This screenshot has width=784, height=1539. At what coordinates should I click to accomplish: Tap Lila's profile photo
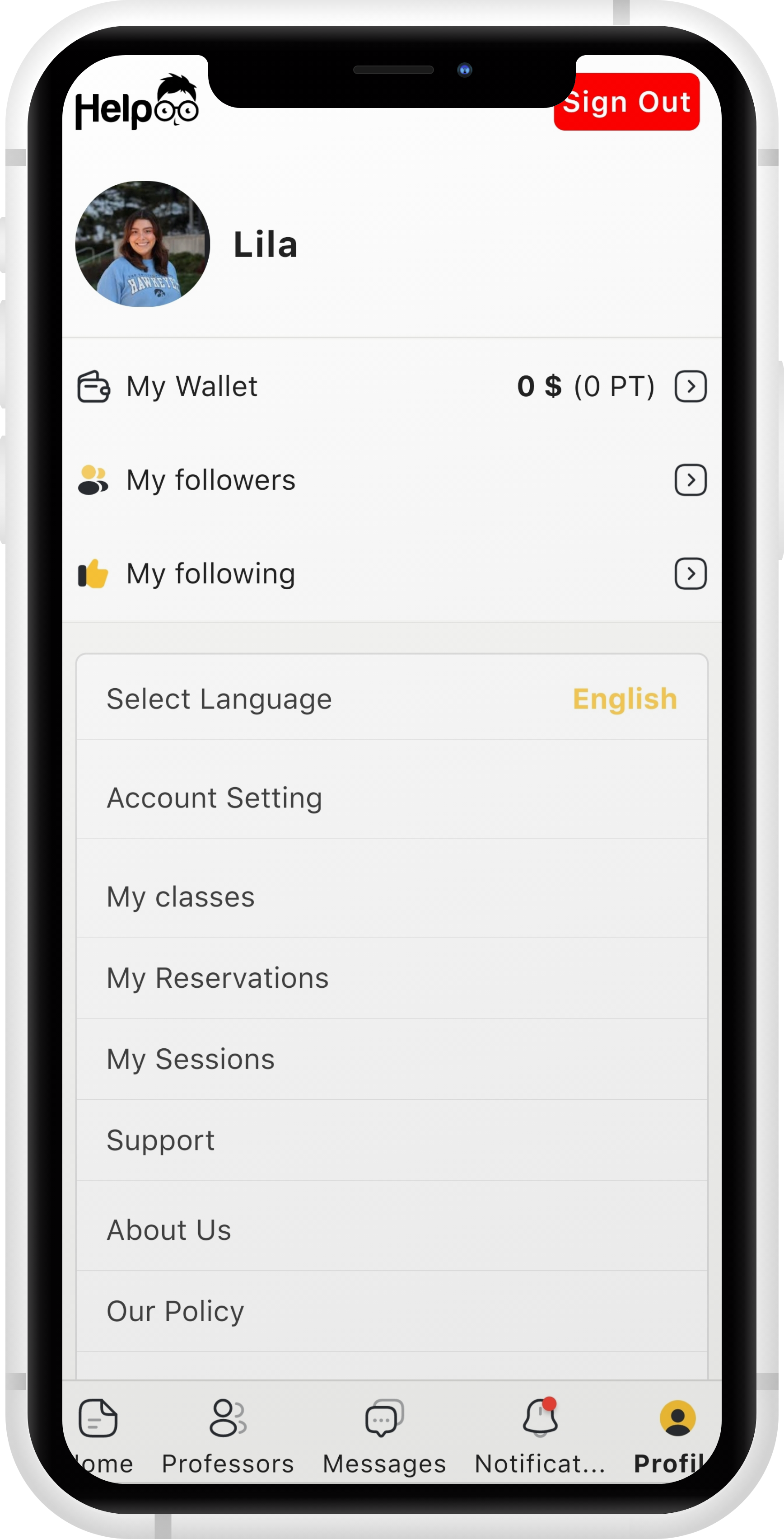[143, 244]
